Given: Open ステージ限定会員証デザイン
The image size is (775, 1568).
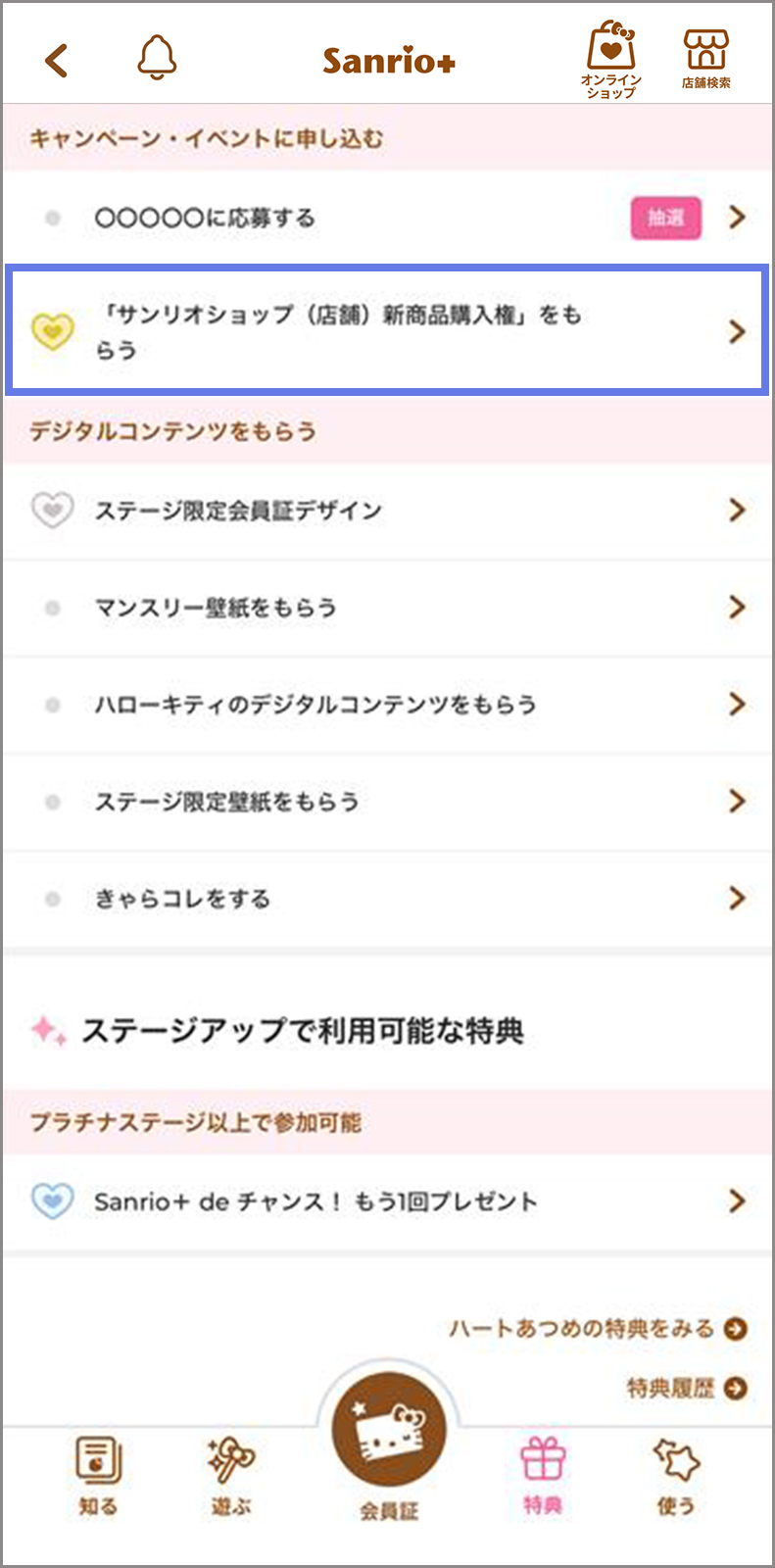Looking at the screenshot, I should [387, 511].
